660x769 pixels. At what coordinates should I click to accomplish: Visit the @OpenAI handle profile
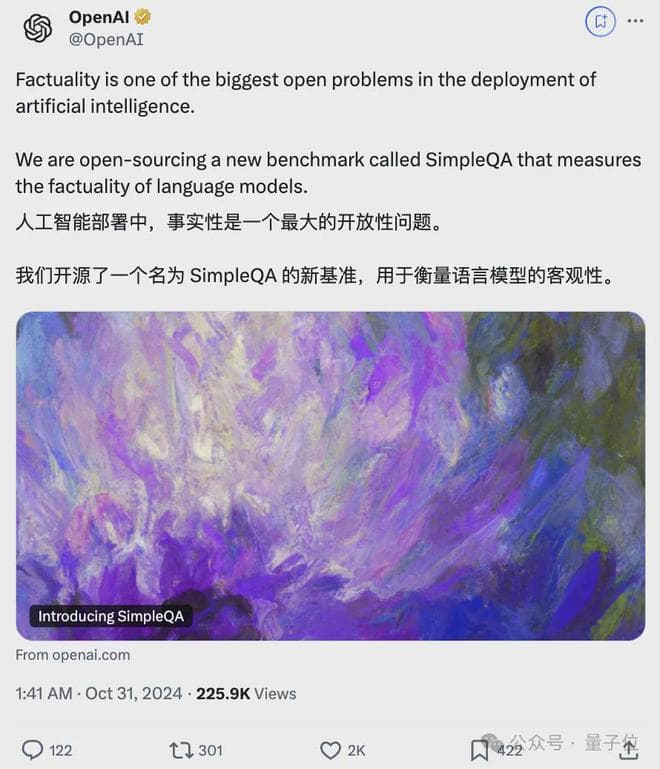(106, 40)
